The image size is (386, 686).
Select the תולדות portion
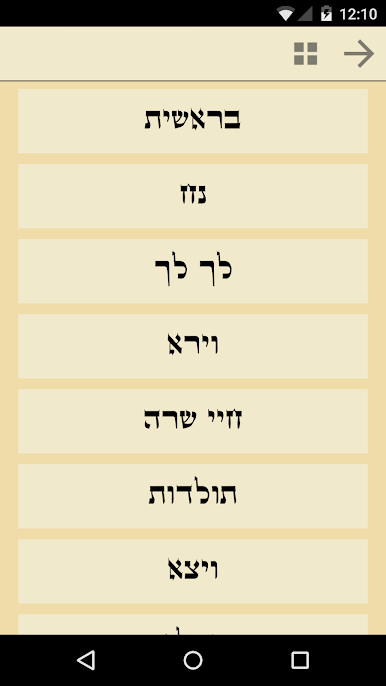coord(193,496)
